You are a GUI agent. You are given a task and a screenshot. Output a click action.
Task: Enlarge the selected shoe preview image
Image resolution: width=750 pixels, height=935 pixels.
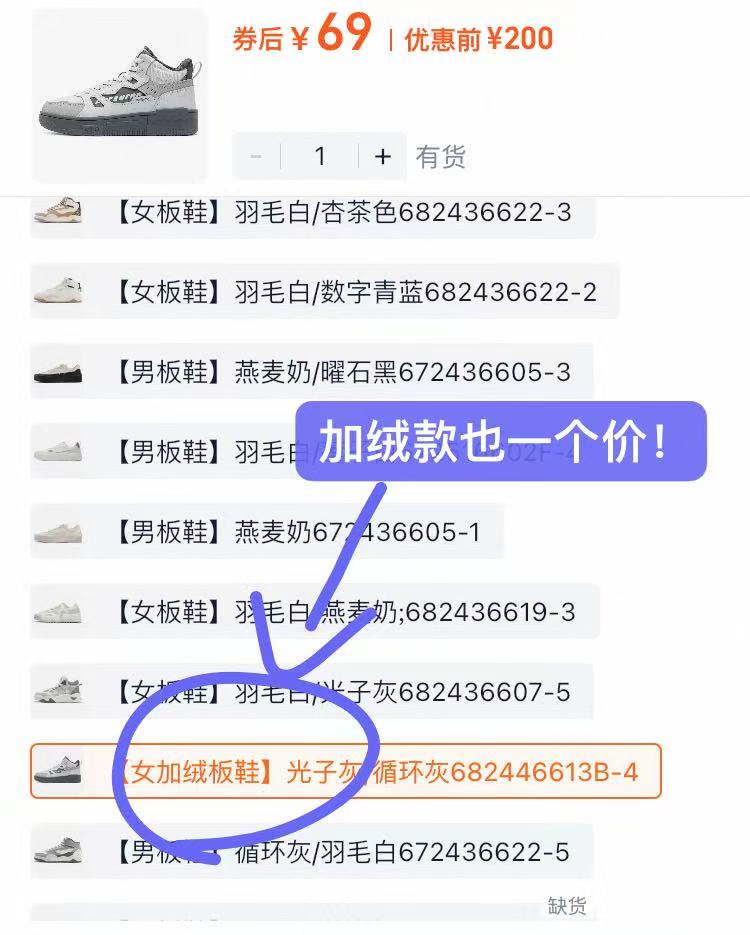pyautogui.click(x=120, y=95)
